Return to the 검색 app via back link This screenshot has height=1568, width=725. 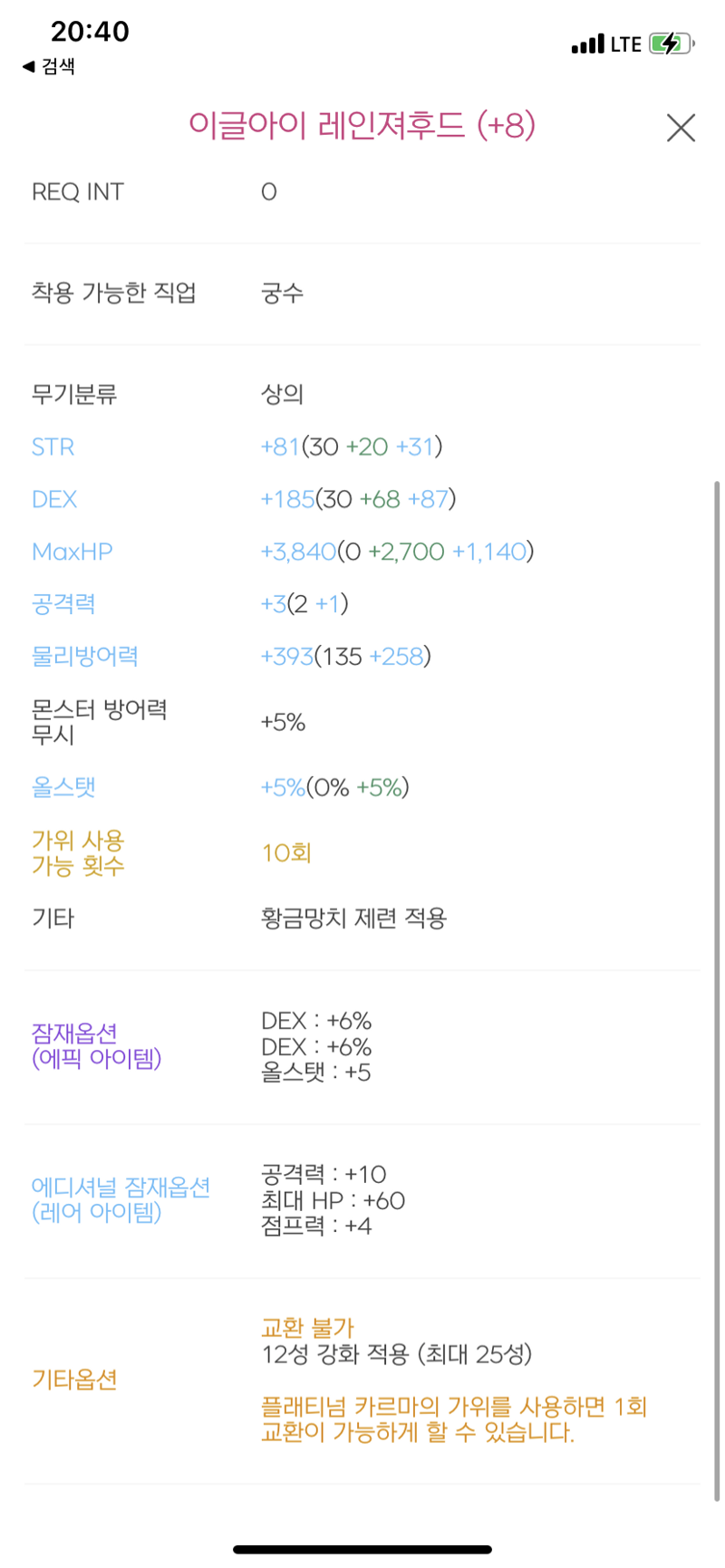tap(49, 66)
